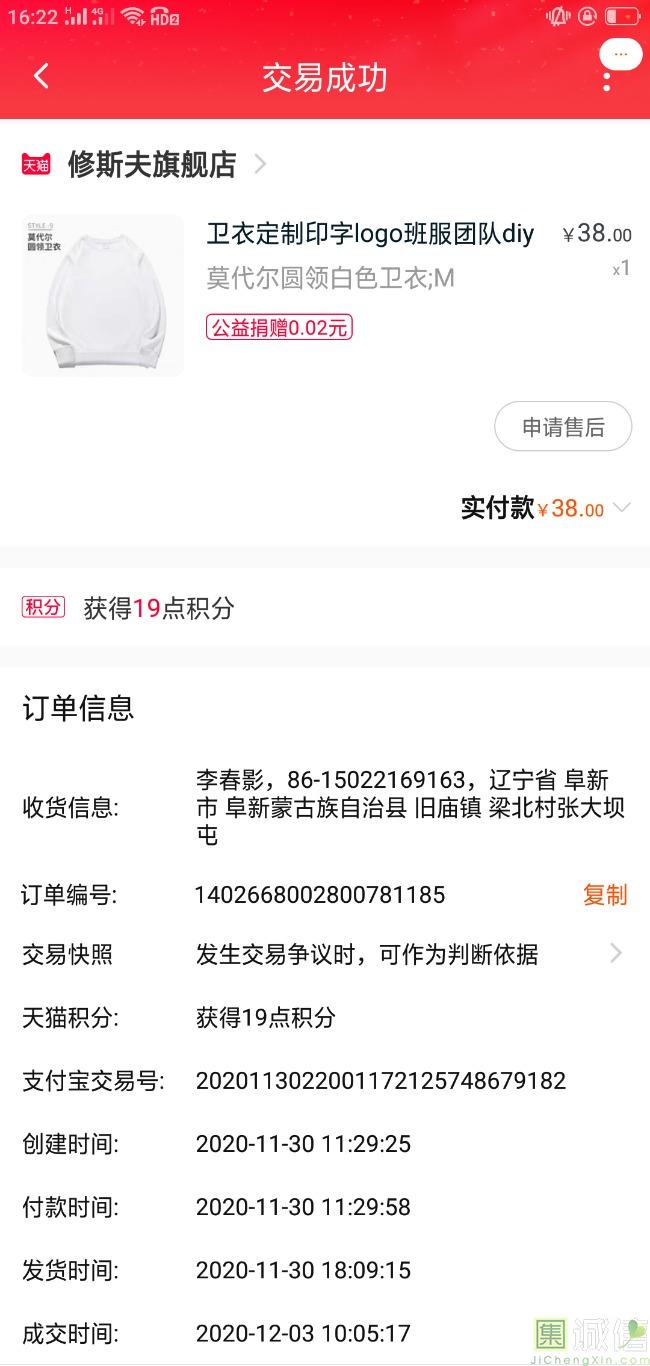650x1366 pixels.
Task: Expand the 实付款 payment details
Action: [x=622, y=508]
